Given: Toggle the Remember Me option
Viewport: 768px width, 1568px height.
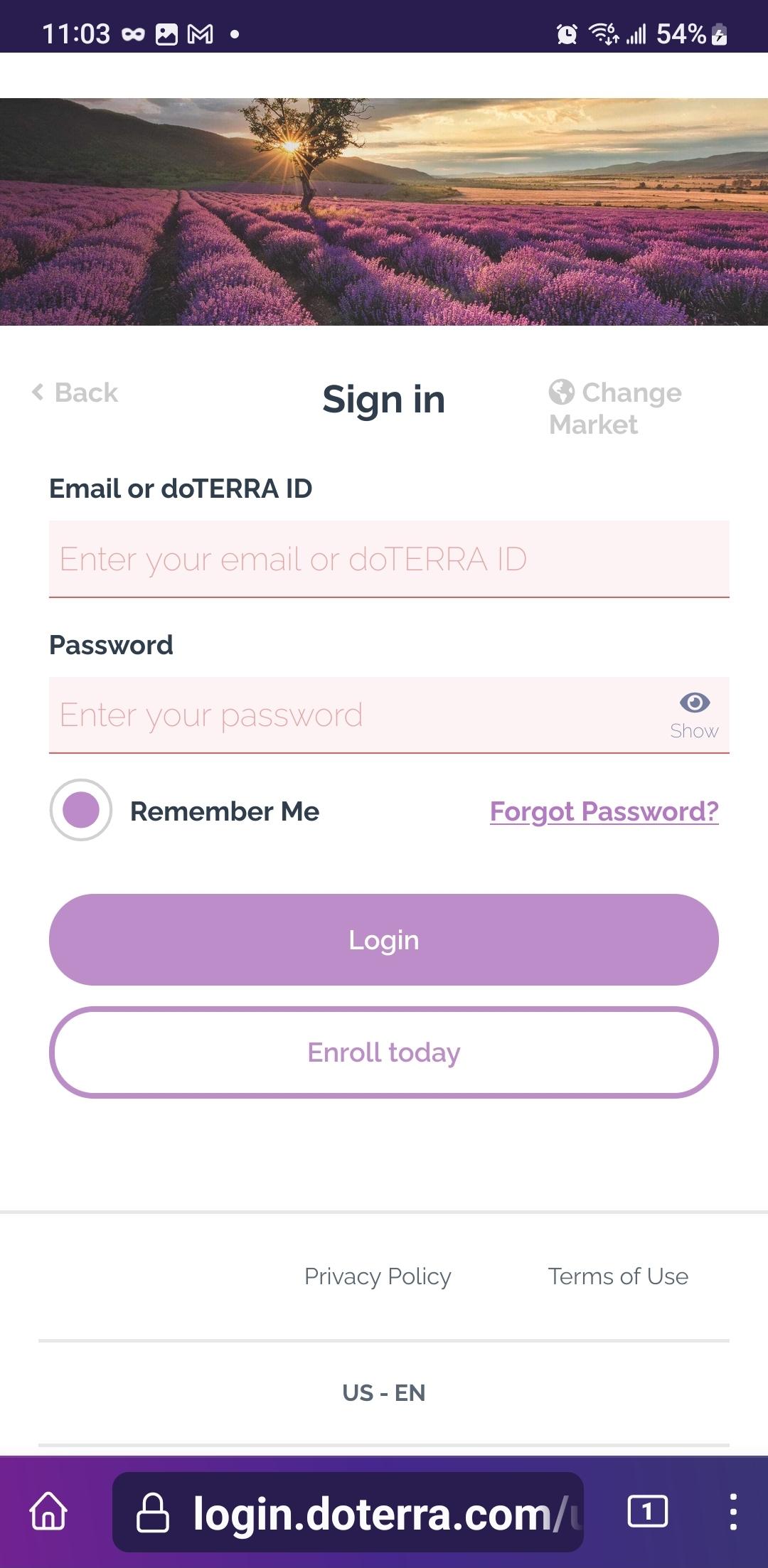Looking at the screenshot, I should click(80, 811).
